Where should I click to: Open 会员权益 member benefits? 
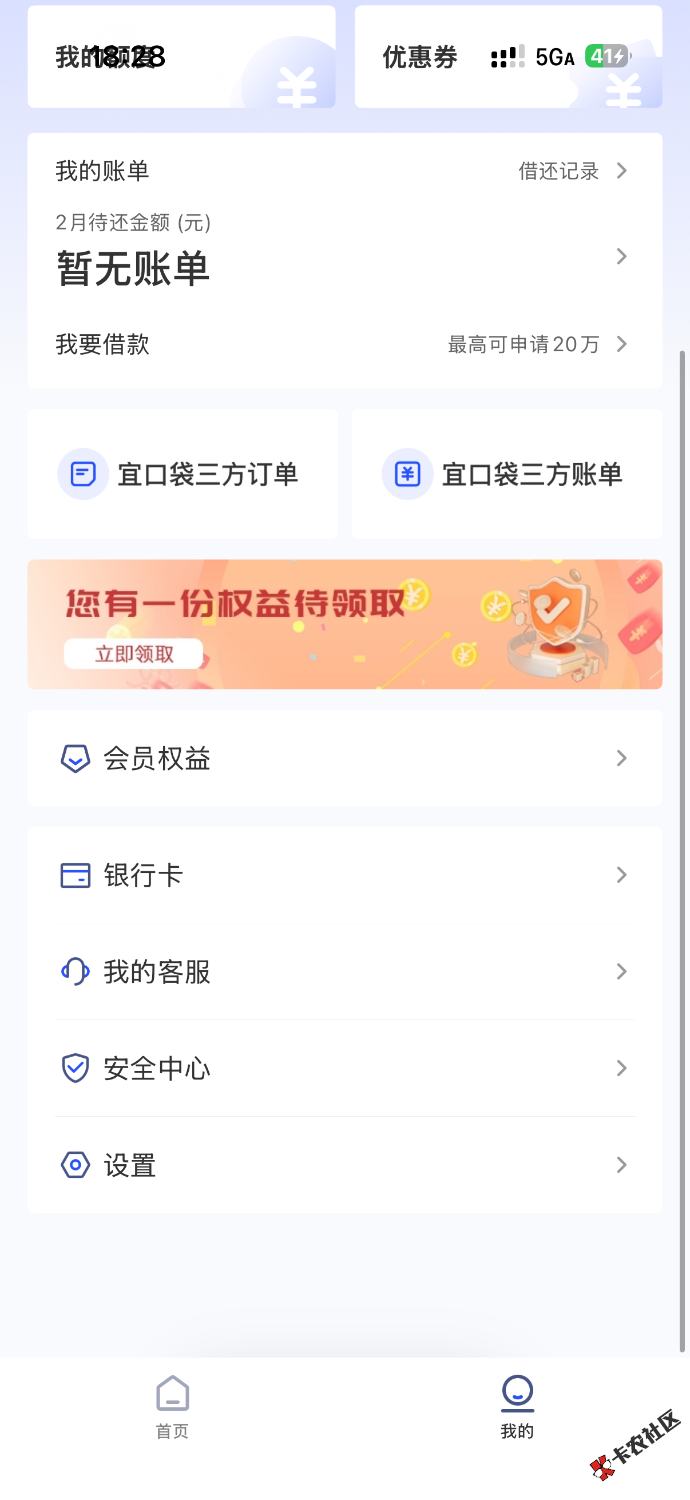pyautogui.click(x=344, y=759)
